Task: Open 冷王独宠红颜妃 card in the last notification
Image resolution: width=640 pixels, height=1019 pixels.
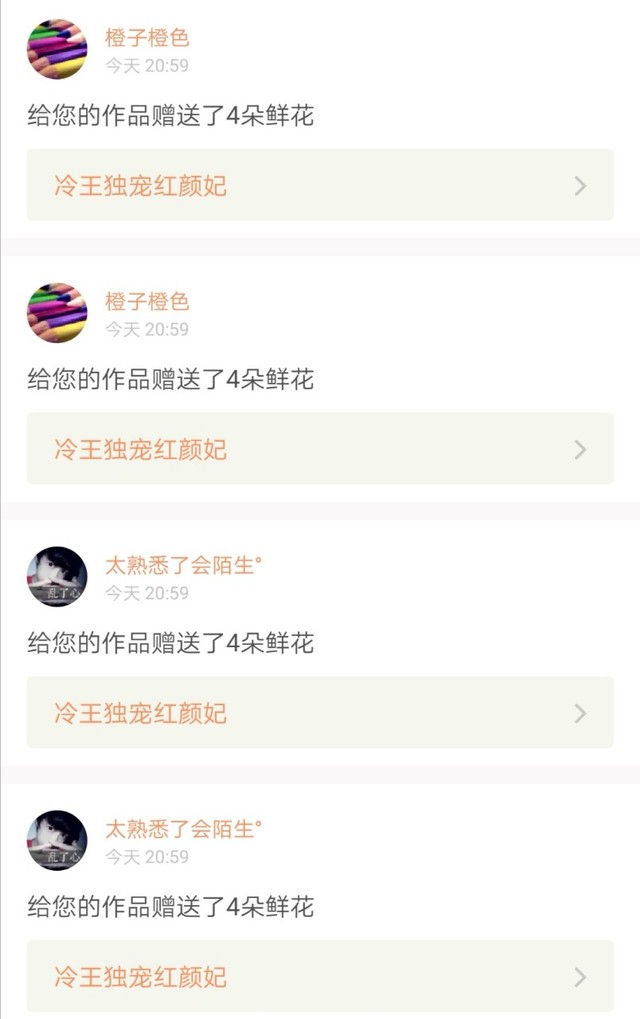Action: [x=320, y=976]
